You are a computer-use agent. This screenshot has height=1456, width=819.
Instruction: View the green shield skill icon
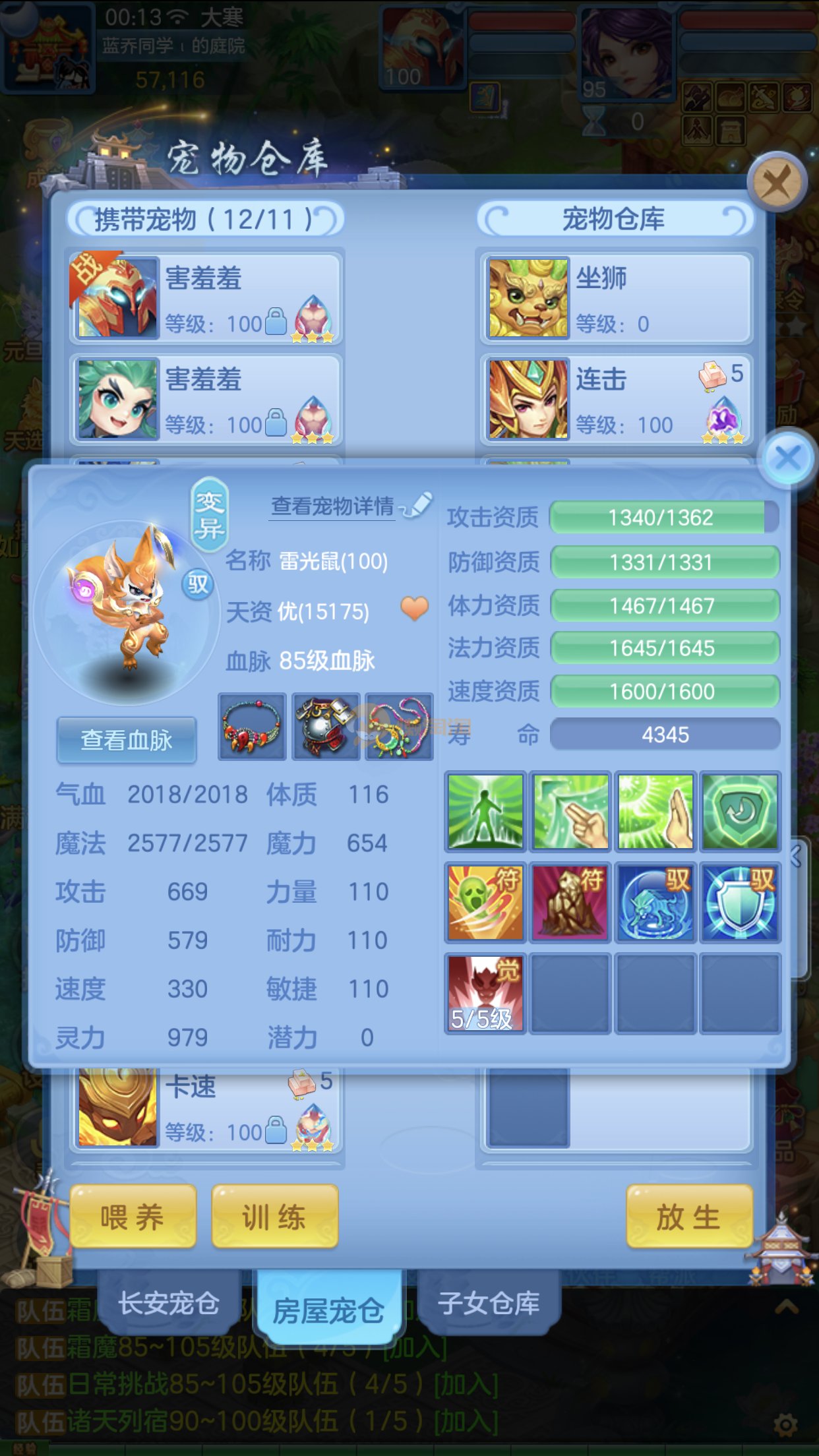click(x=740, y=811)
